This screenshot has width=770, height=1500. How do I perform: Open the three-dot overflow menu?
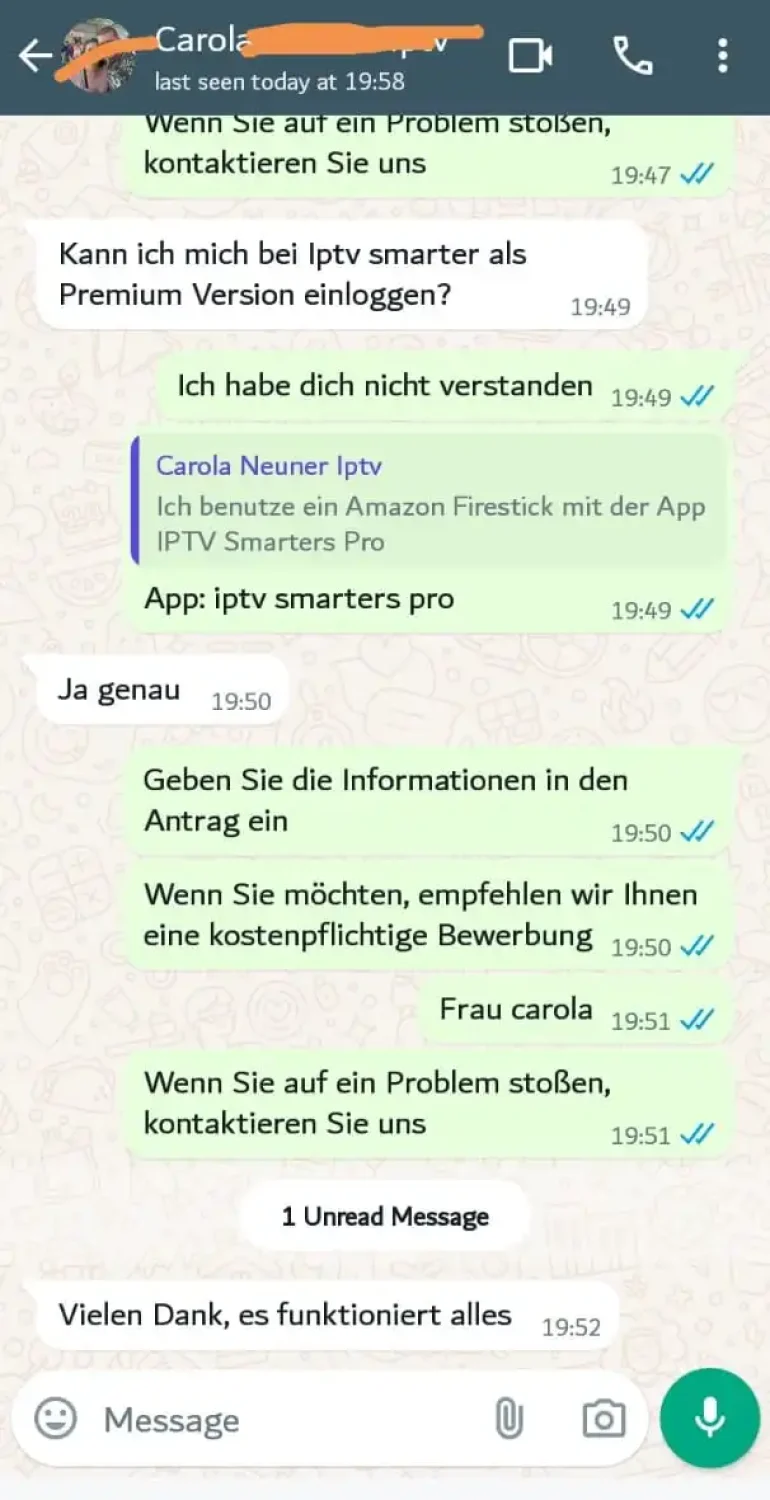(723, 56)
